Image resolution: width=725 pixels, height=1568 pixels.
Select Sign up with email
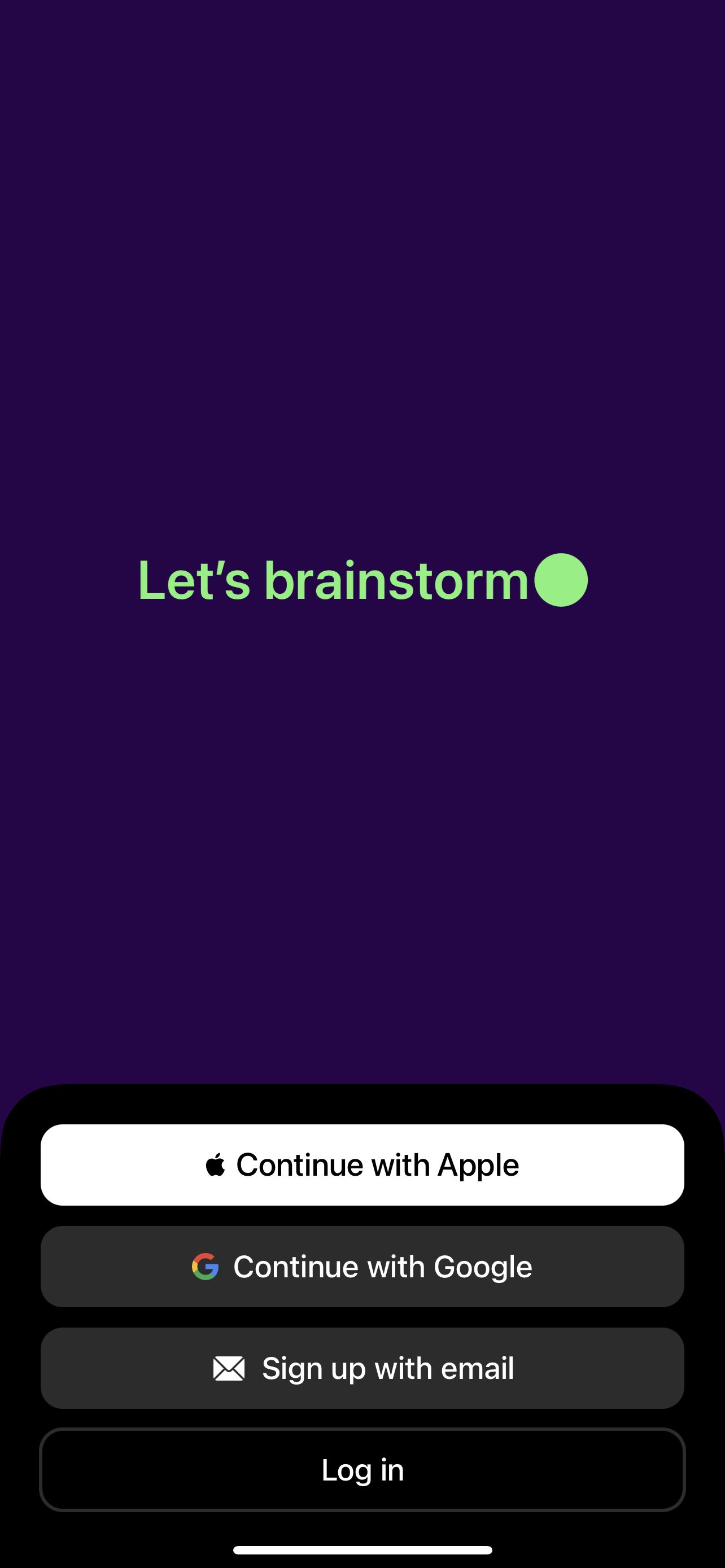tap(362, 1368)
